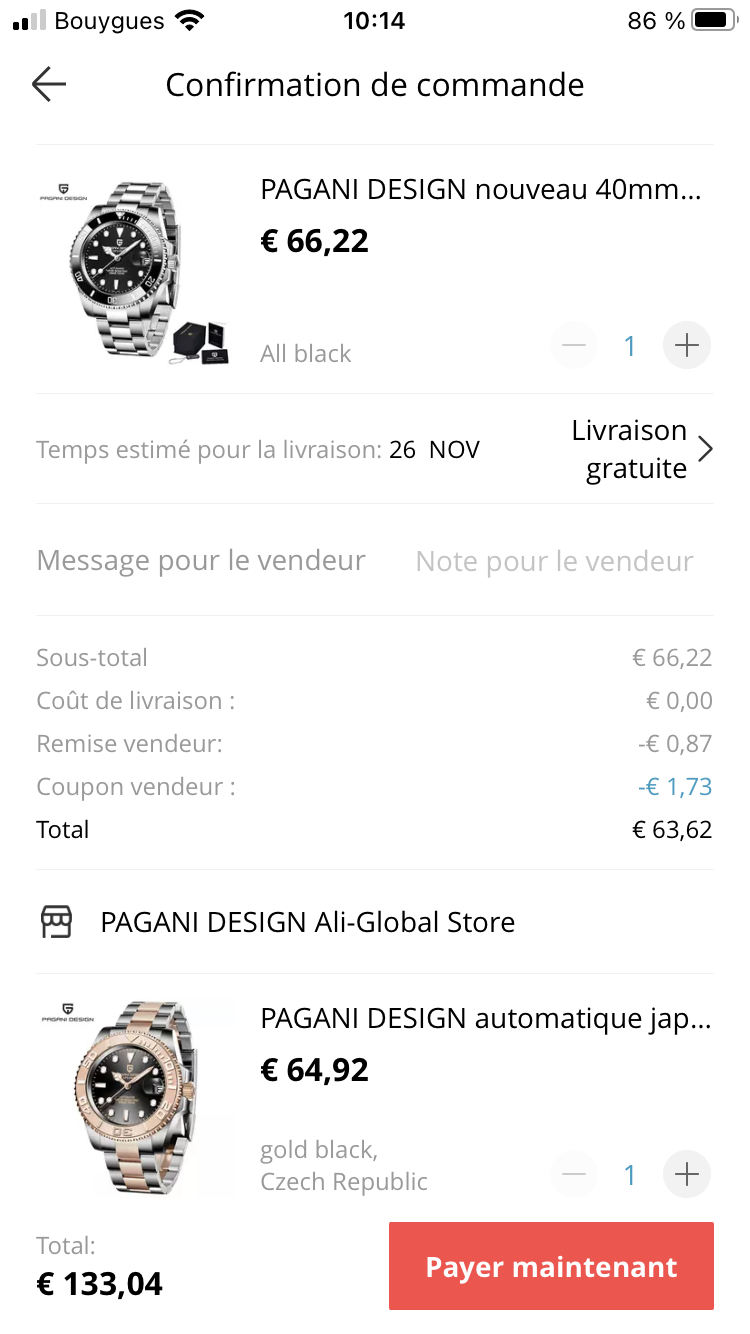
Task: Open PAGANI DESIGN Ali-Global Store
Action: click(x=307, y=922)
